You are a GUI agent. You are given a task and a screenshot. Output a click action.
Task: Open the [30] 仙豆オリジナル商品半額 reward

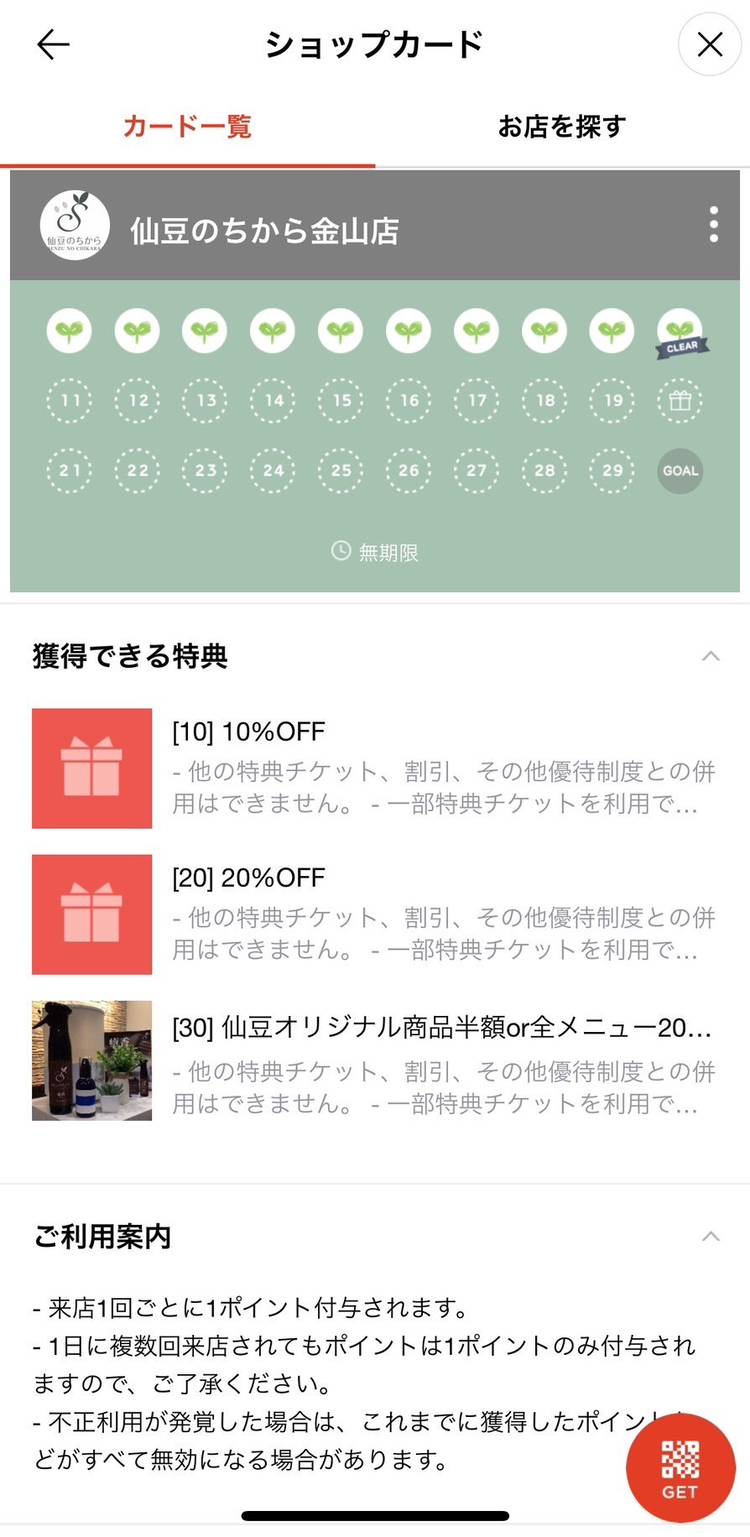pos(374,1060)
